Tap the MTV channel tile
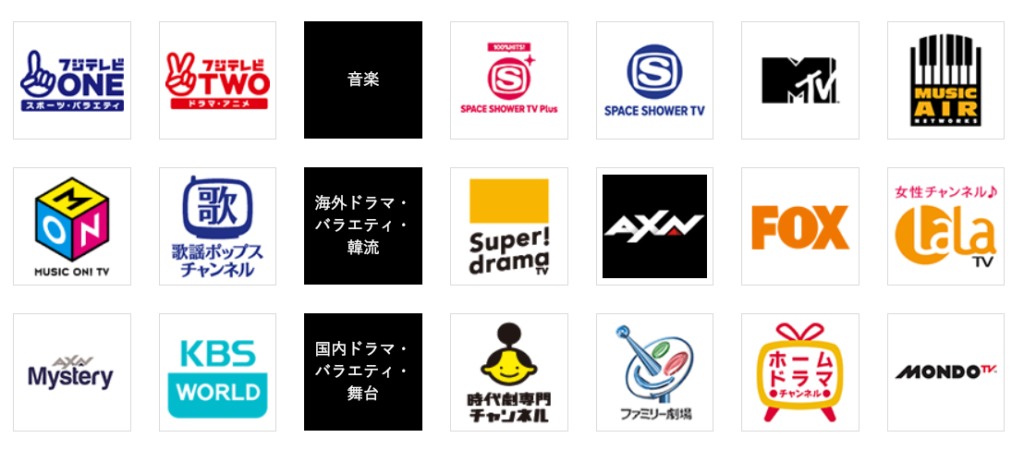The image size is (1024, 450). click(800, 80)
